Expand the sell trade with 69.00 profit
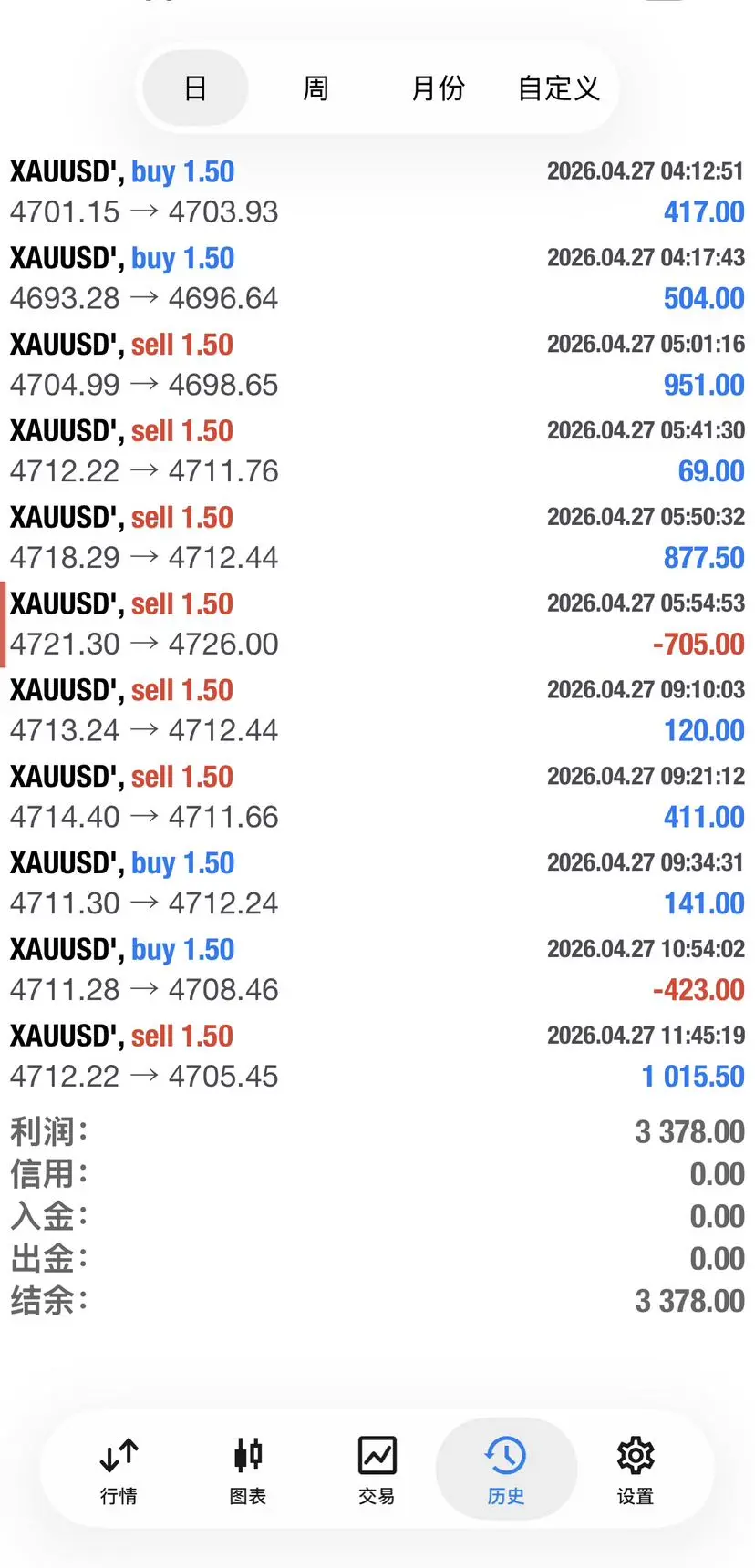755x1568 pixels. coord(377,450)
